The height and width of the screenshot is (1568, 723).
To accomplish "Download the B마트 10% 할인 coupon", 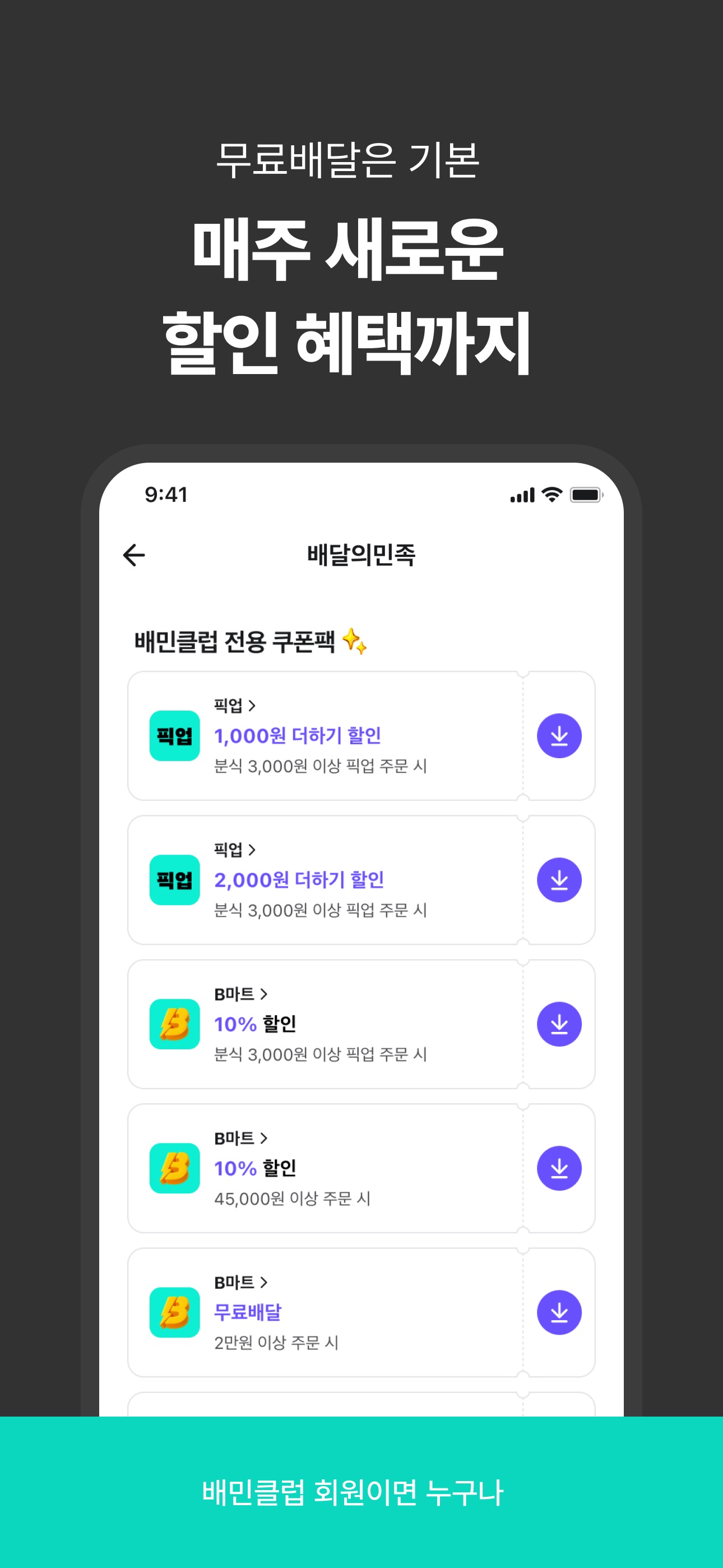I will click(x=559, y=1023).
